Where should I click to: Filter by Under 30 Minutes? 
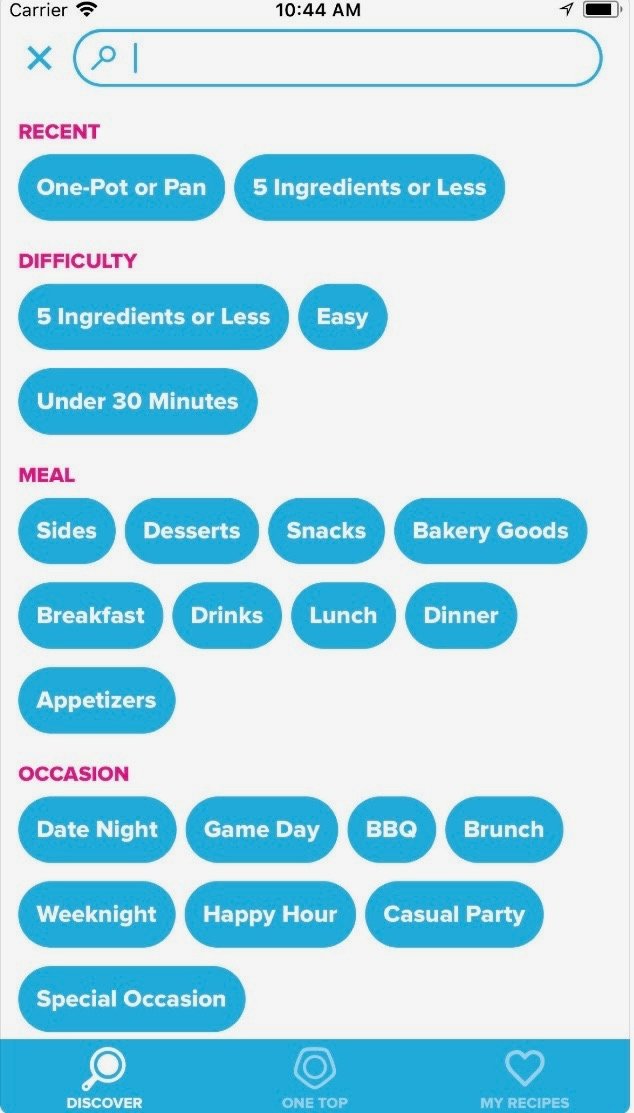click(138, 401)
